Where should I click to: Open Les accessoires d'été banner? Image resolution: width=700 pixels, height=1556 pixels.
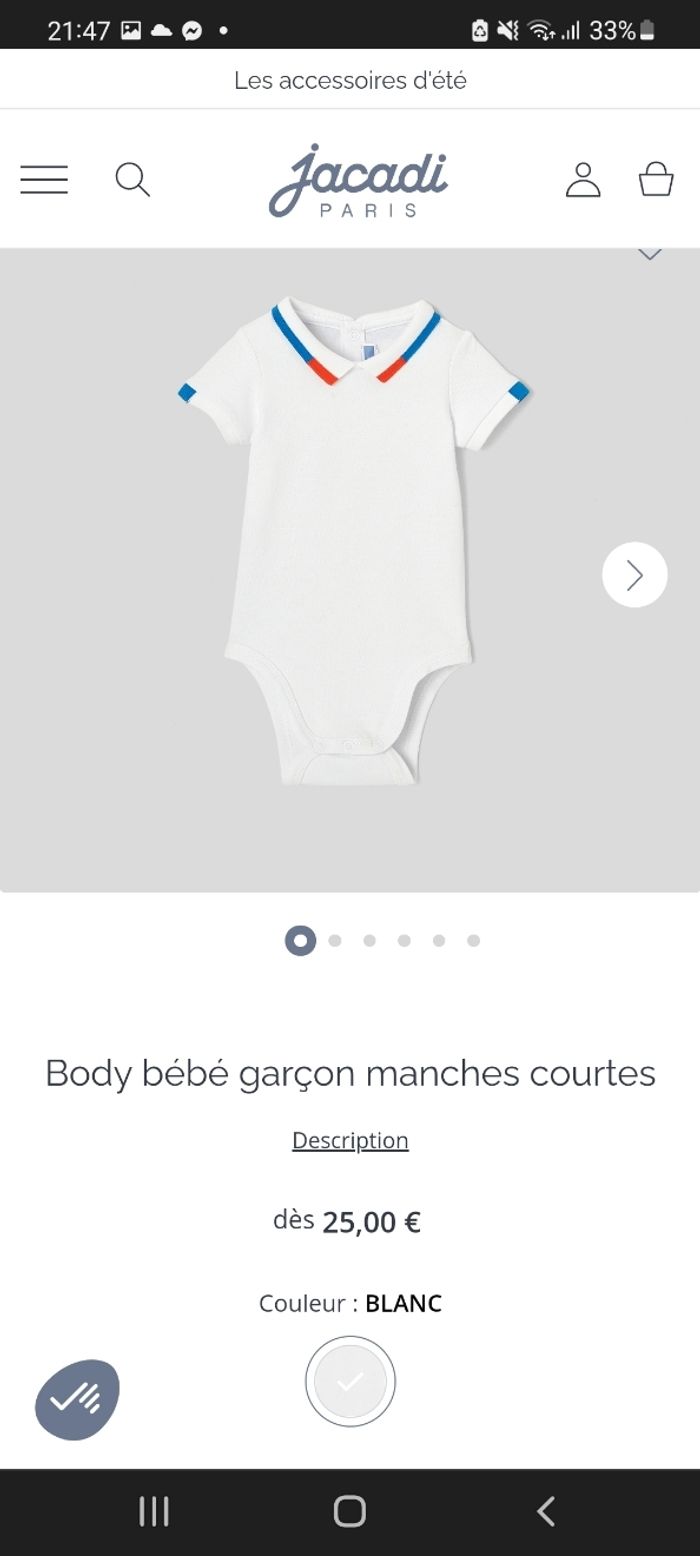(x=350, y=80)
